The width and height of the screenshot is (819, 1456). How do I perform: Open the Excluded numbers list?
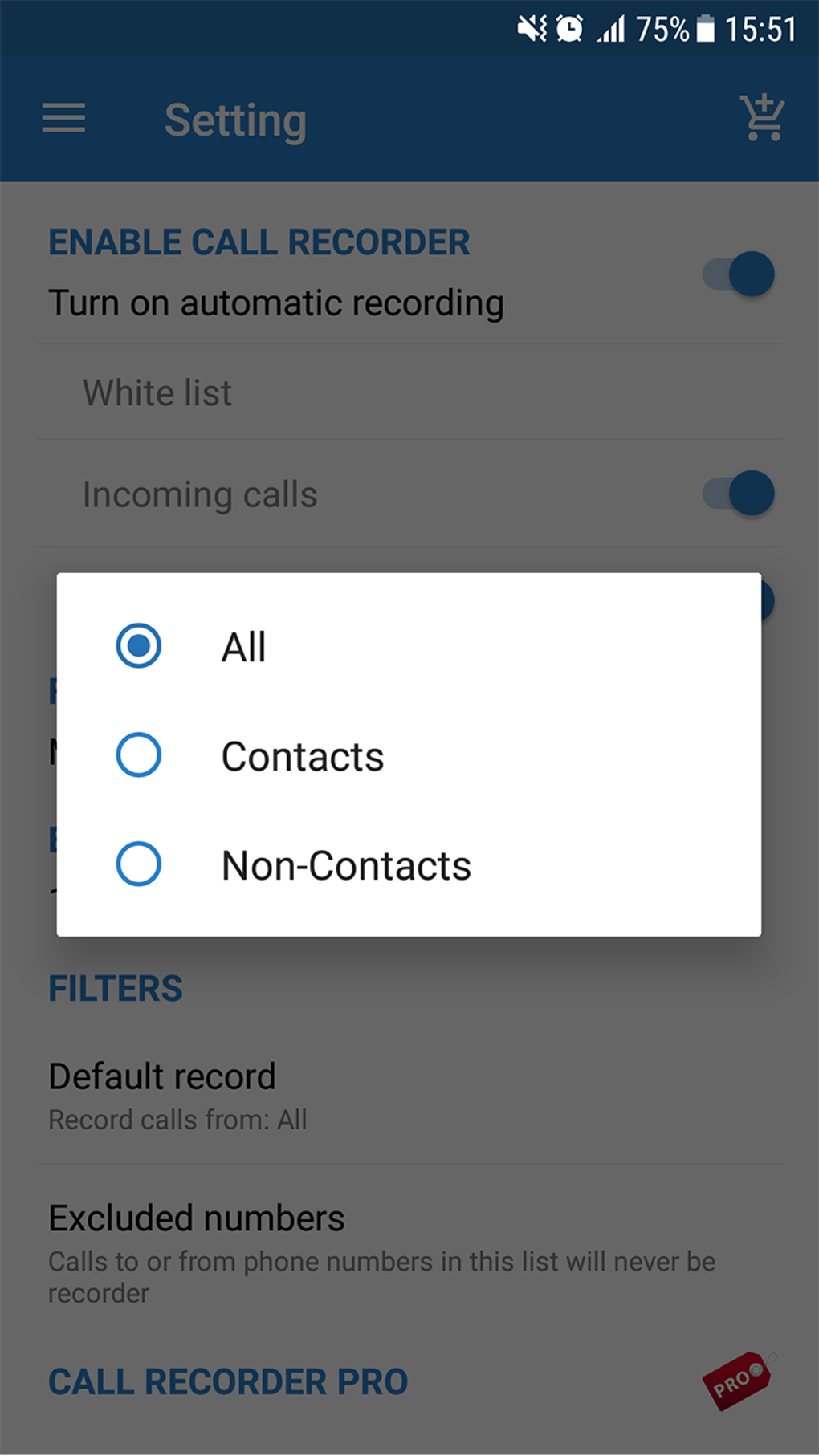click(x=196, y=1218)
